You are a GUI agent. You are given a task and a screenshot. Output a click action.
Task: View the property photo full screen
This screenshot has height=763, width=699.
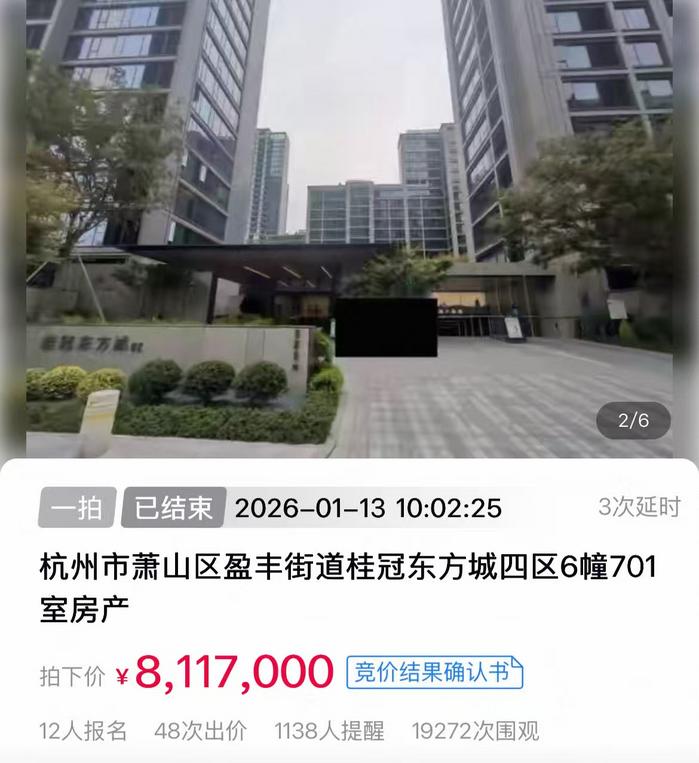click(349, 228)
